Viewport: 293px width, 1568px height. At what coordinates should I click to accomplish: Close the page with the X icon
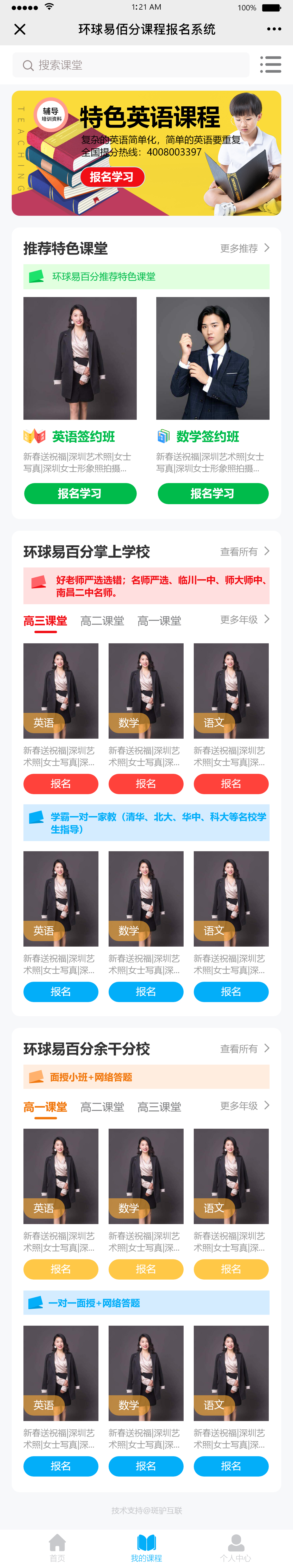(20, 29)
